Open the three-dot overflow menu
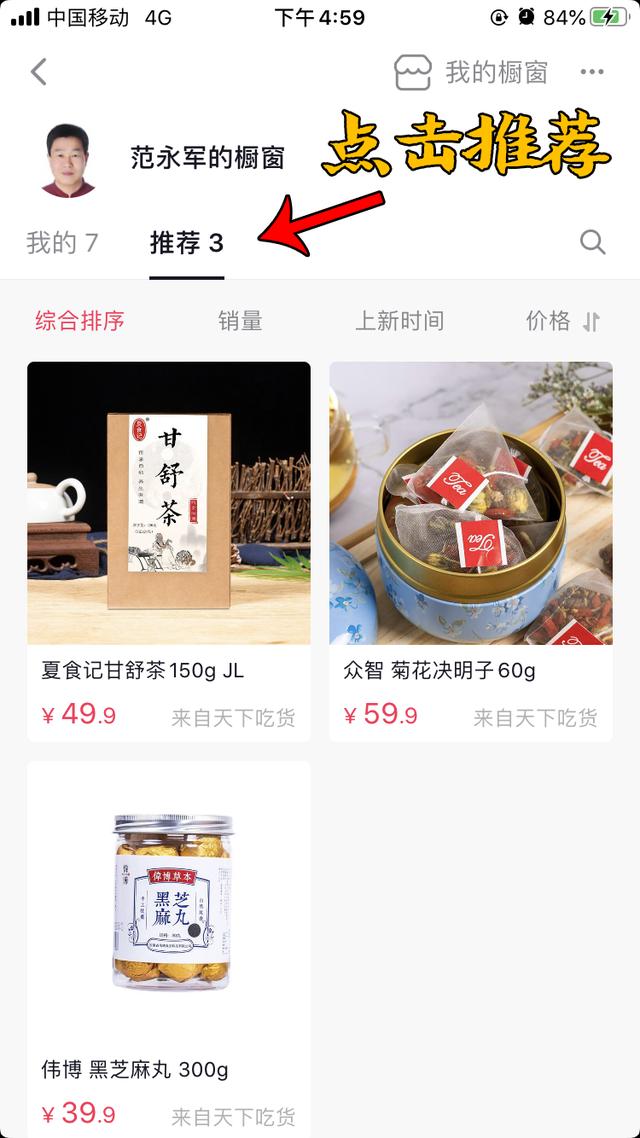Screen dimensions: 640x1138 click(x=592, y=72)
